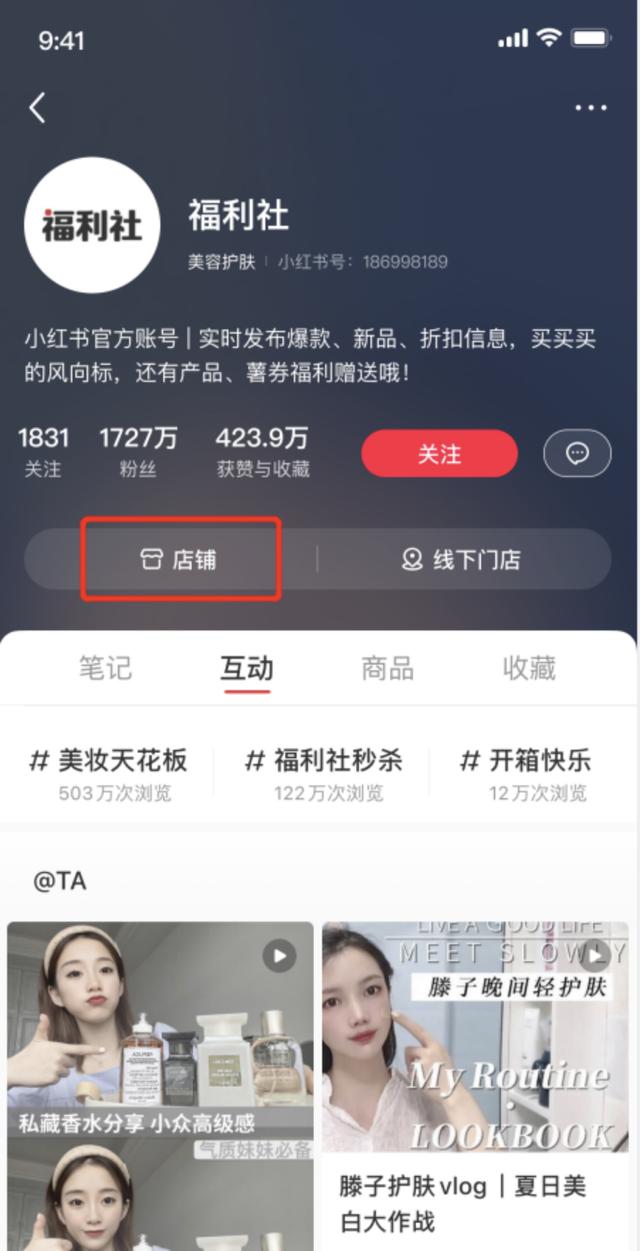Image resolution: width=640 pixels, height=1251 pixels.
Task: View the #开箱快乐 topic
Action: [x=526, y=773]
